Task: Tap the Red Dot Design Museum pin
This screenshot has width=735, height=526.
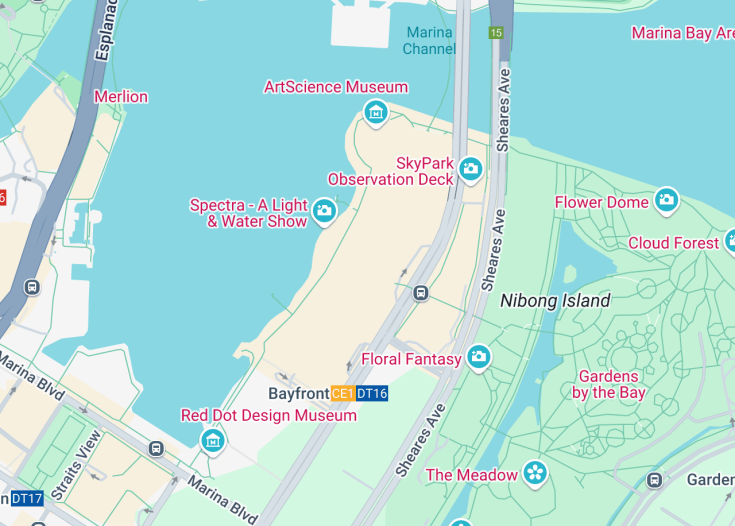Action: pyautogui.click(x=212, y=439)
